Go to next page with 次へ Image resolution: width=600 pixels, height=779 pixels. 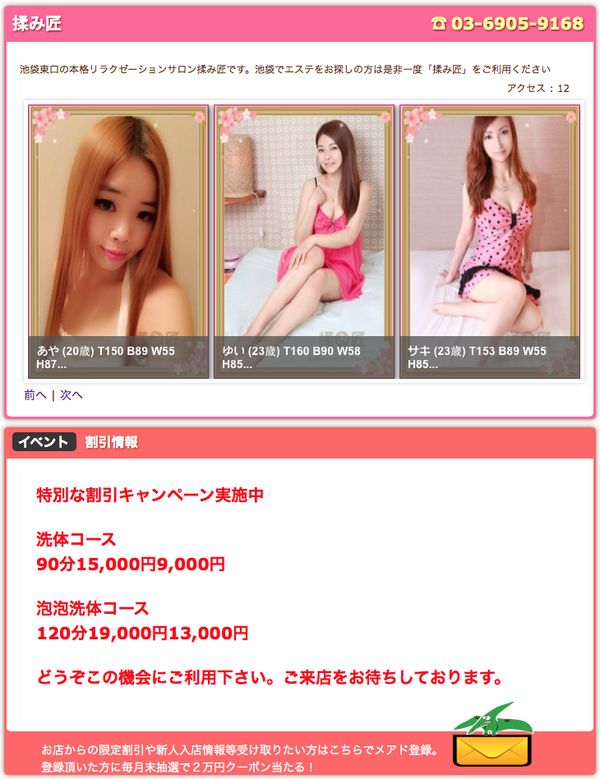[x=71, y=395]
